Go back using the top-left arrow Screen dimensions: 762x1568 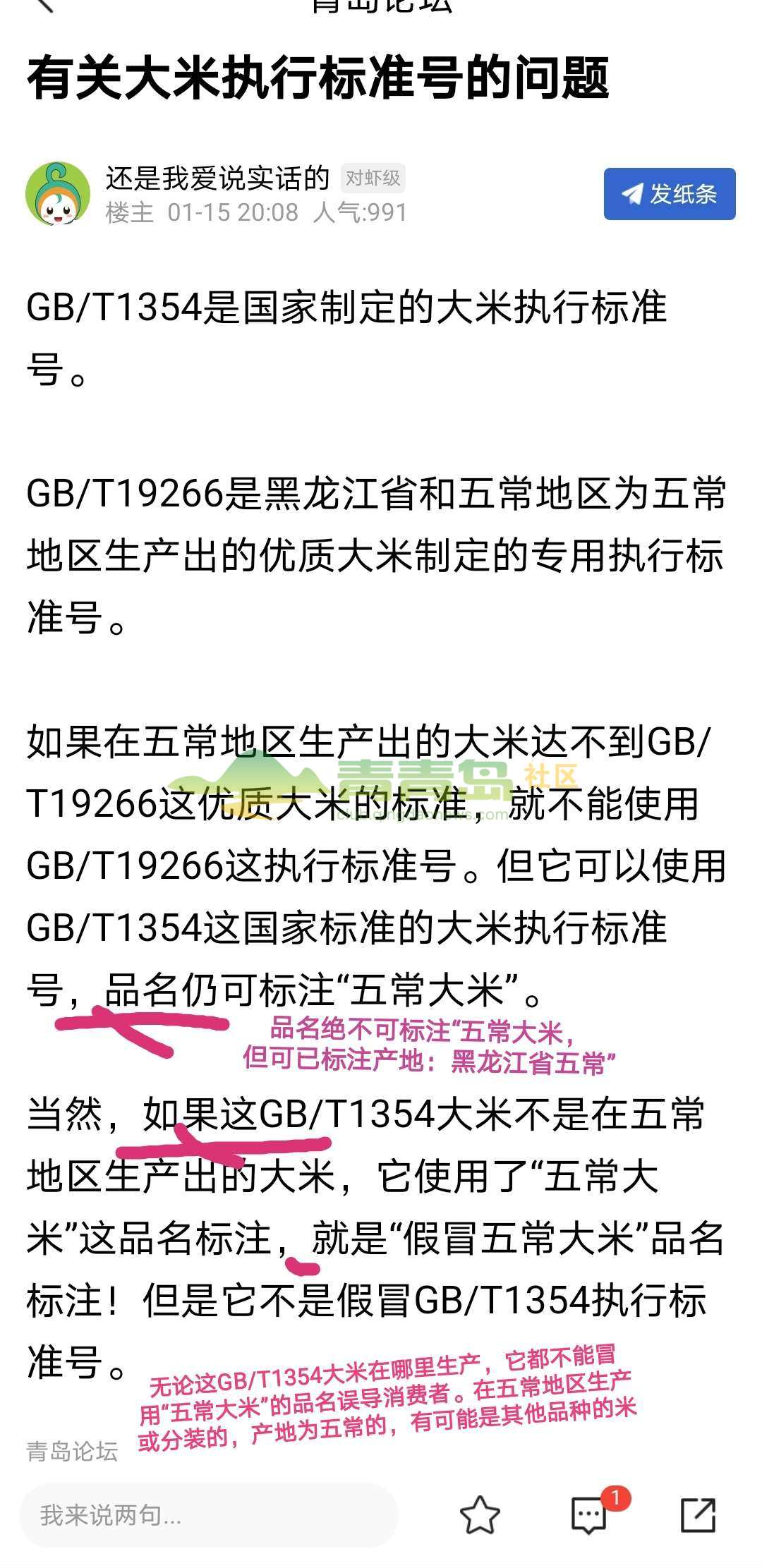44,4
